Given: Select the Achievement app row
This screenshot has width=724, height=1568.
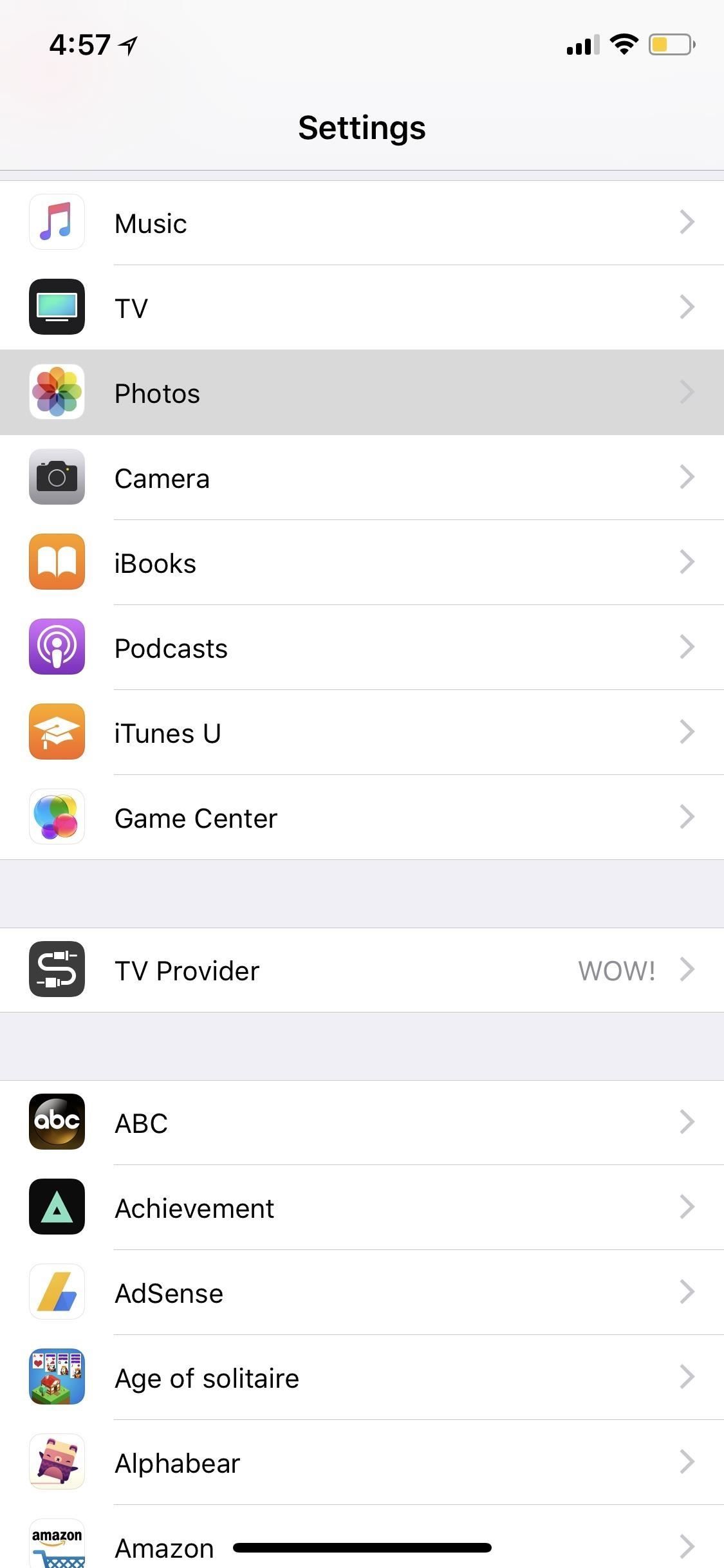Looking at the screenshot, I should pos(360,1208).
